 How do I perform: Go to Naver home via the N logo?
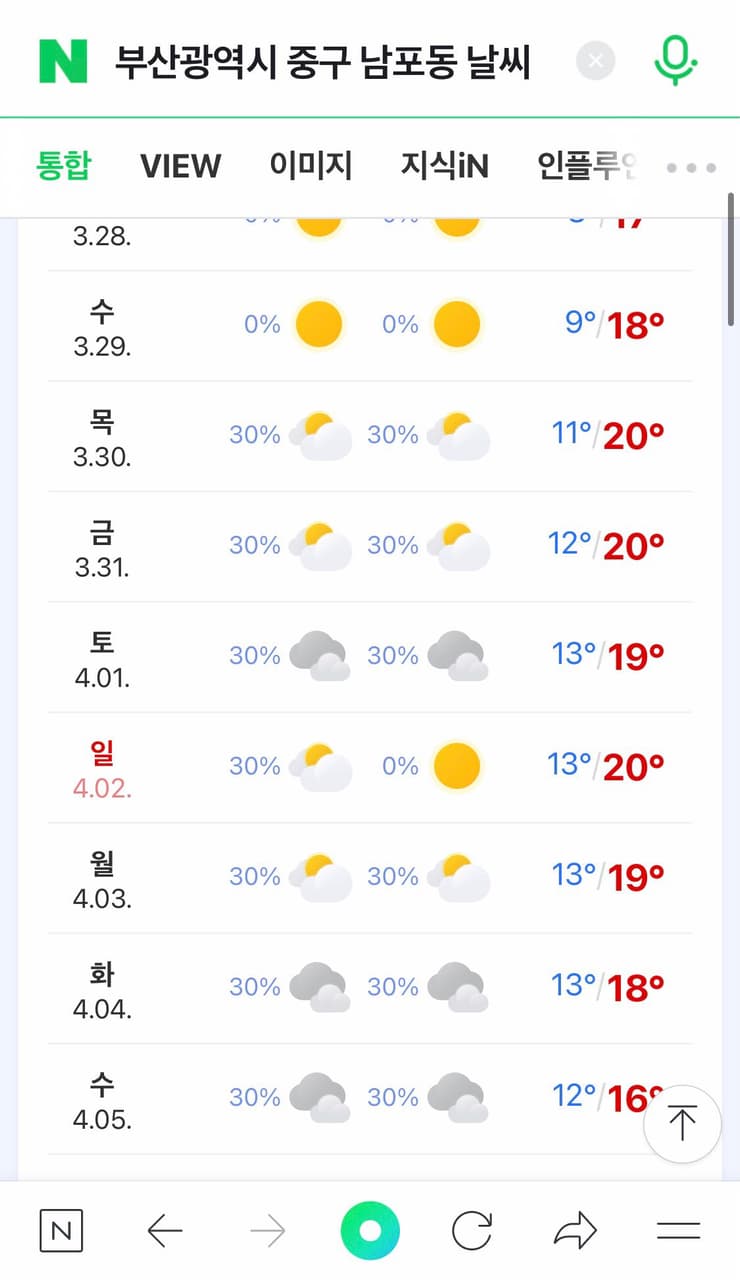[x=63, y=62]
